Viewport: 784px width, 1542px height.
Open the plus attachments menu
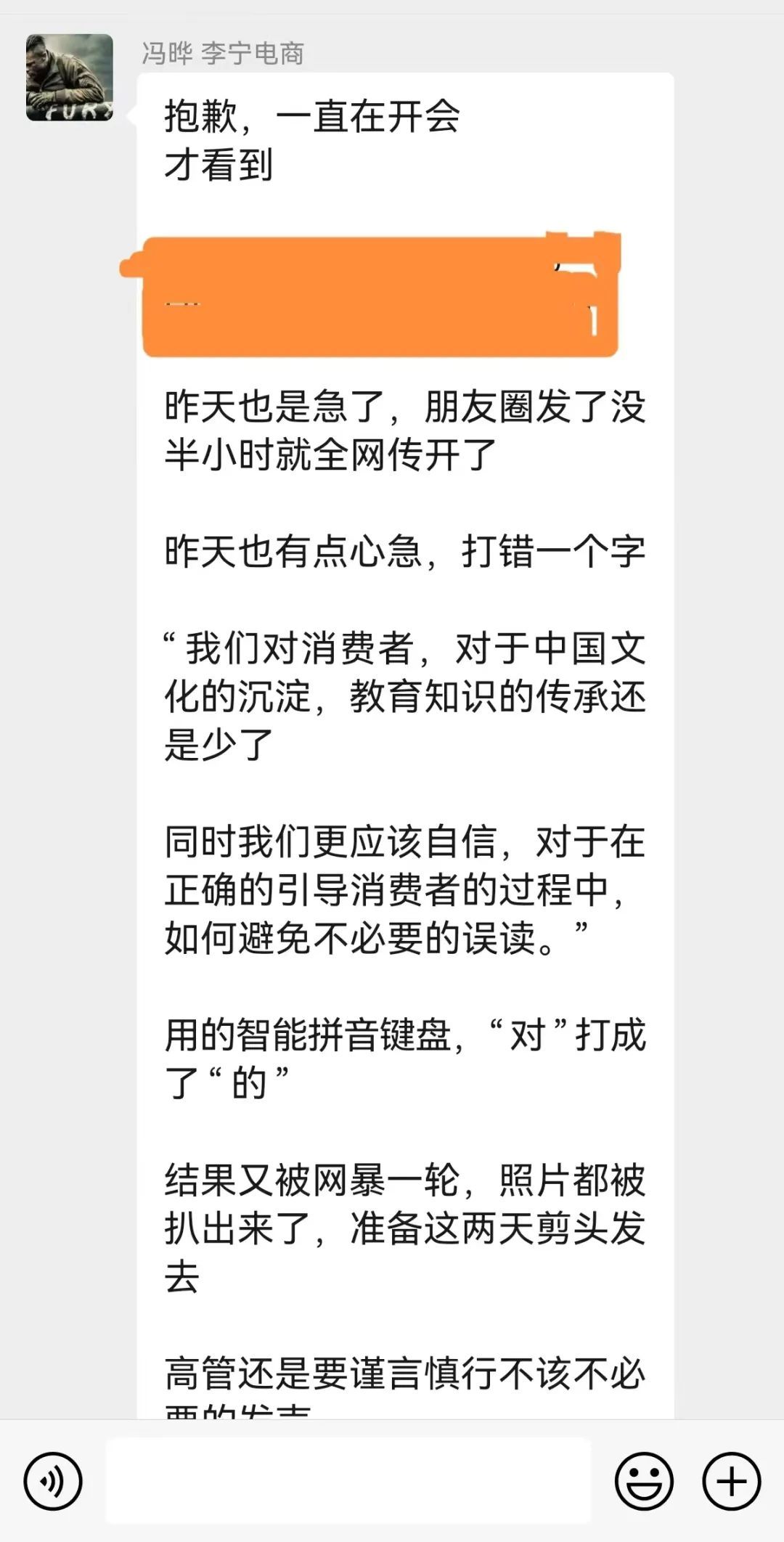(x=732, y=1481)
